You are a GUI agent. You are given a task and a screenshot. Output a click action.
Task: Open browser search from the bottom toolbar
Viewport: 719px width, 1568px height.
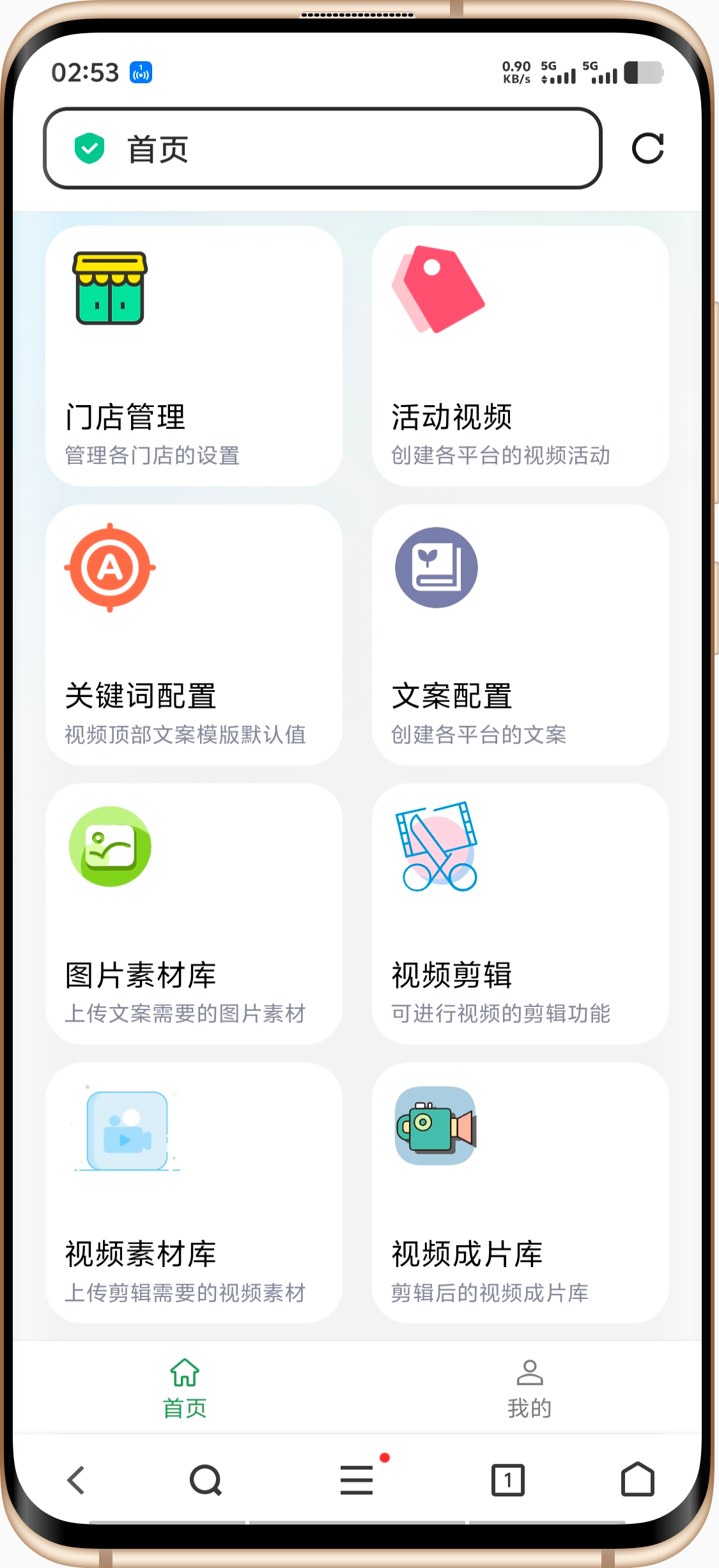tap(206, 1480)
